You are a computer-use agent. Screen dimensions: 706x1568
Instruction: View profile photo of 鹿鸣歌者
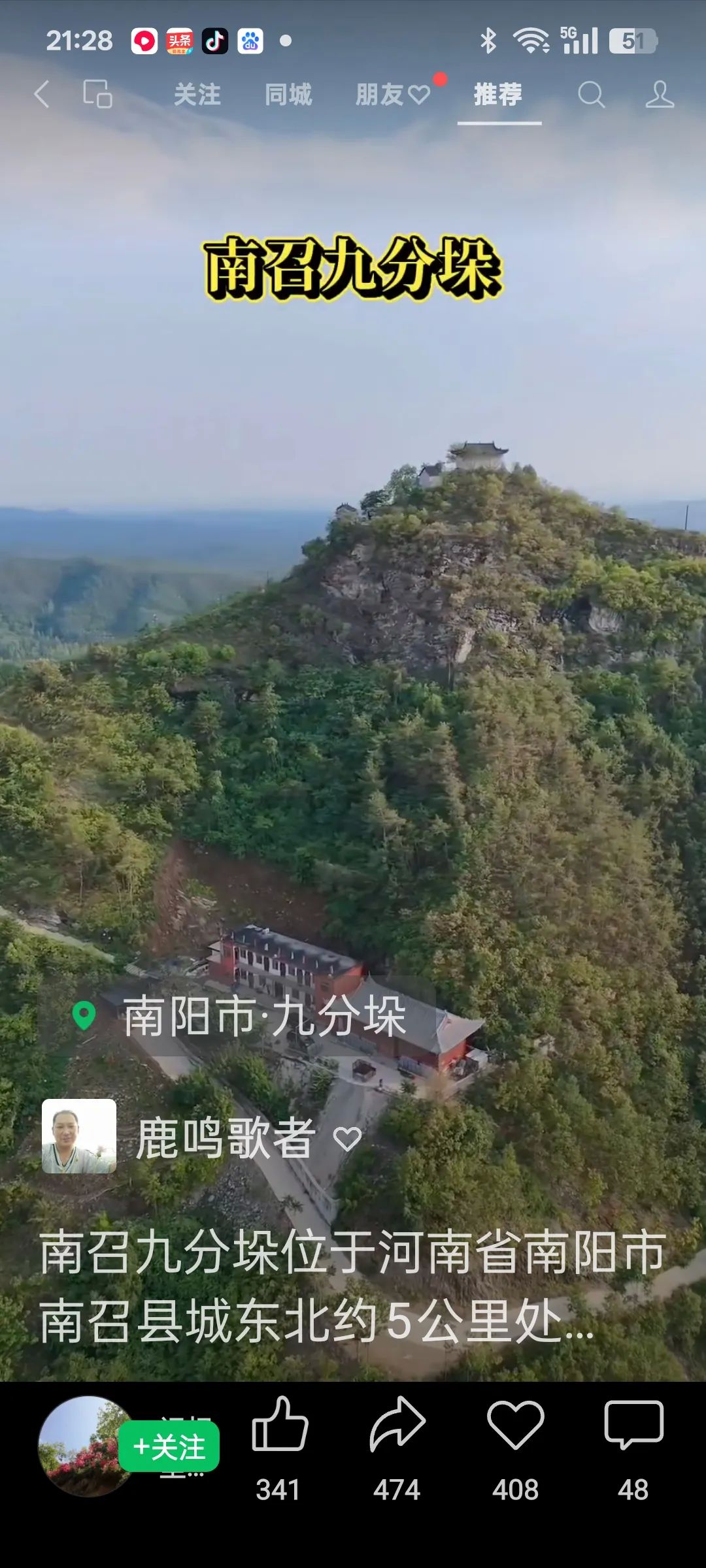click(79, 1136)
